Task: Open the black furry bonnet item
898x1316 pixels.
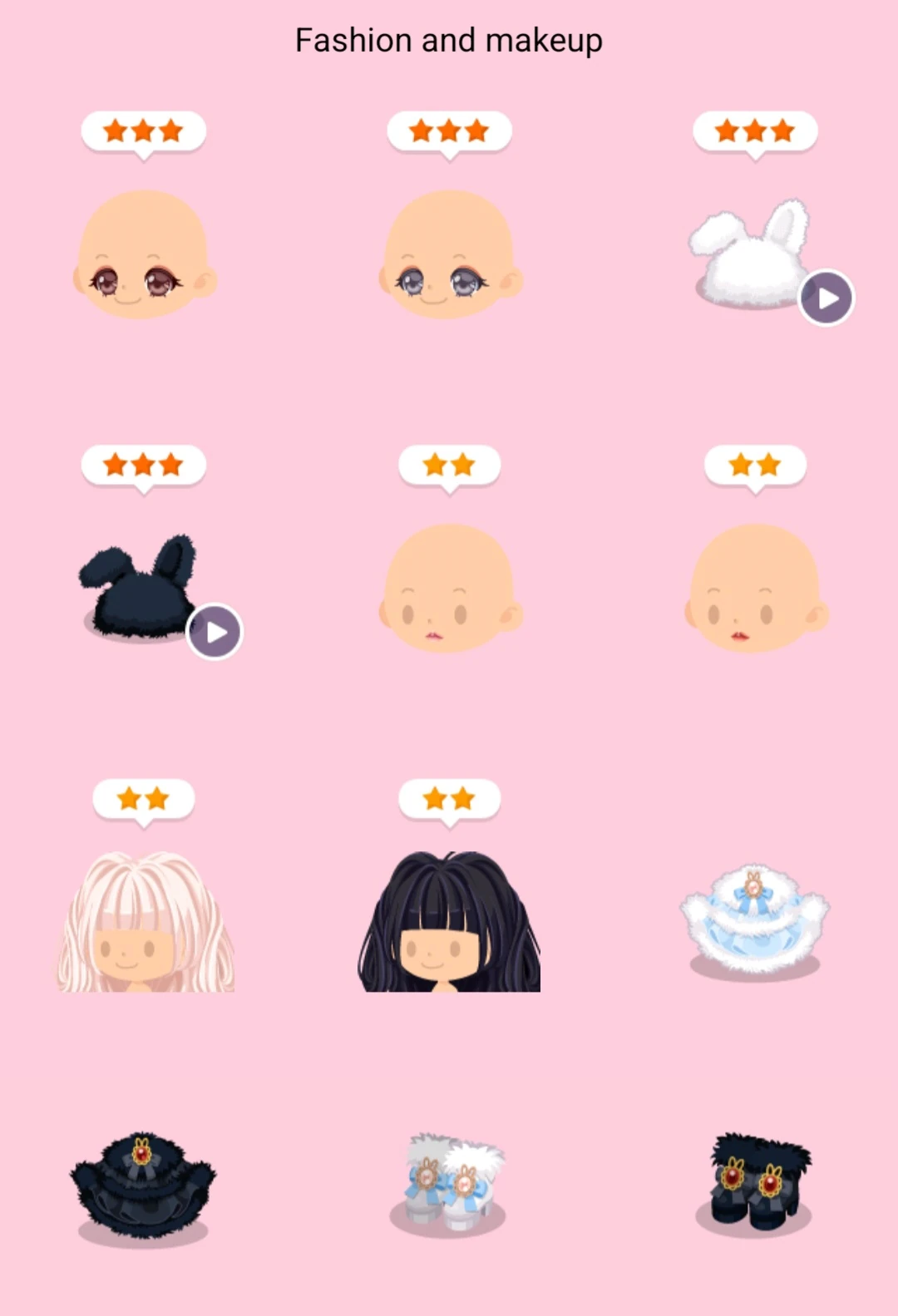Action: [x=143, y=1180]
